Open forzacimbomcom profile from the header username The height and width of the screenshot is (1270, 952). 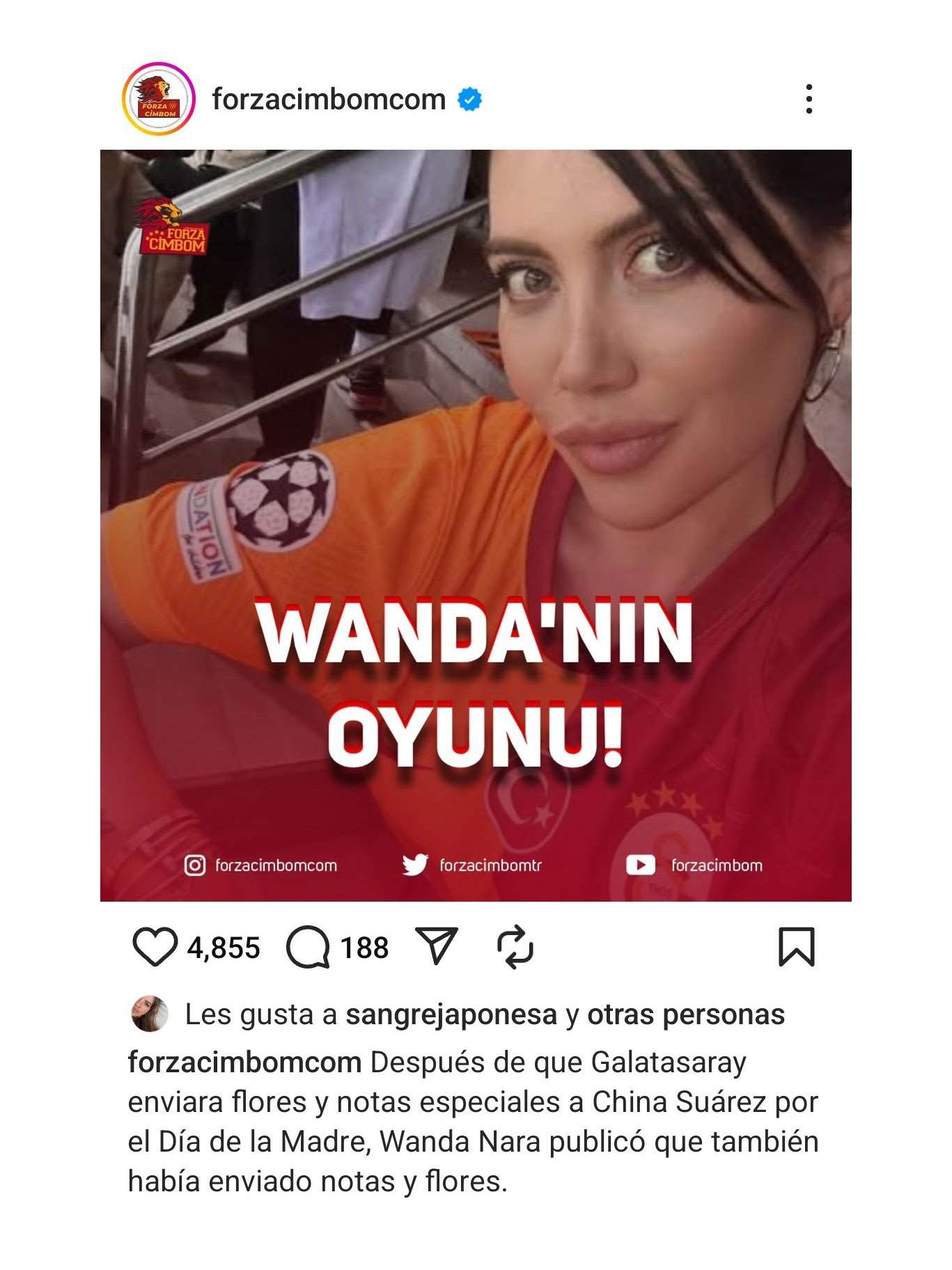328,100
